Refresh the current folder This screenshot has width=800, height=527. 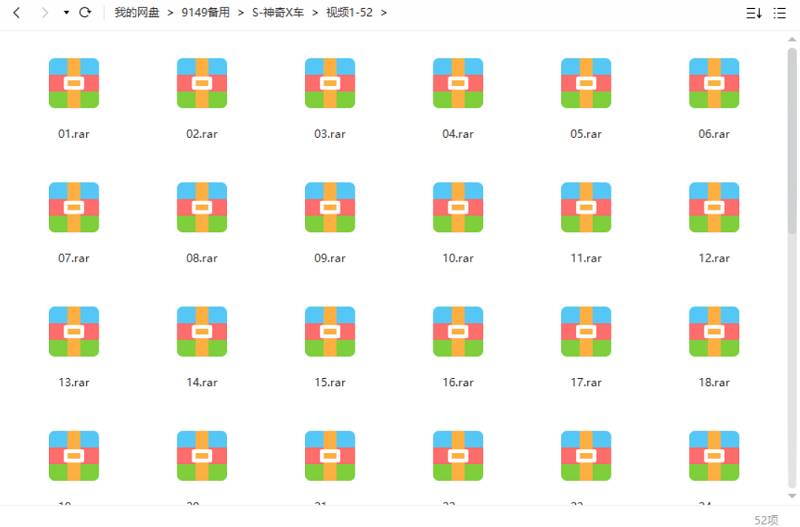pos(85,13)
